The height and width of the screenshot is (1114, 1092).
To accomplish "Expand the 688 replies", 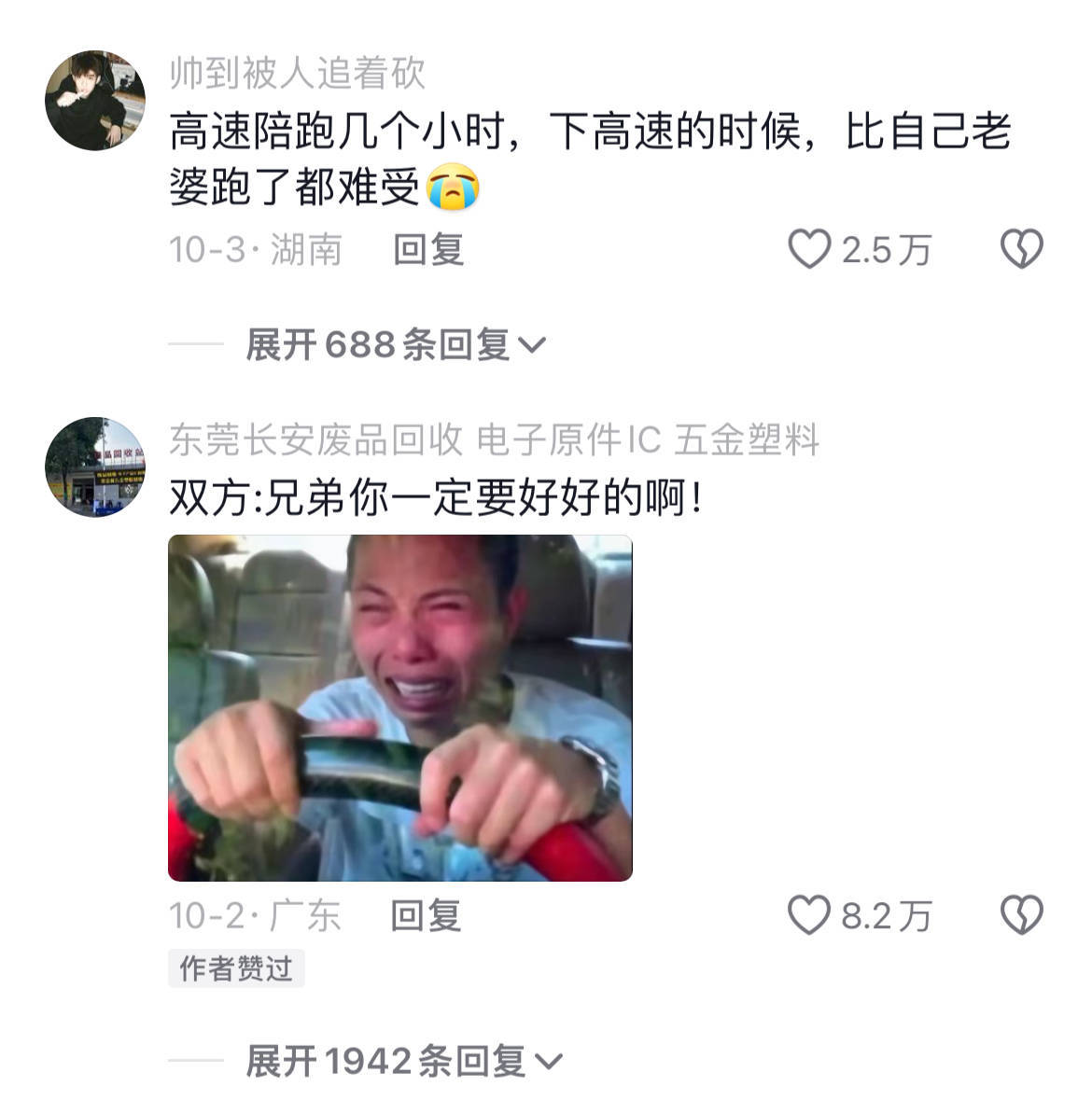I will (395, 345).
